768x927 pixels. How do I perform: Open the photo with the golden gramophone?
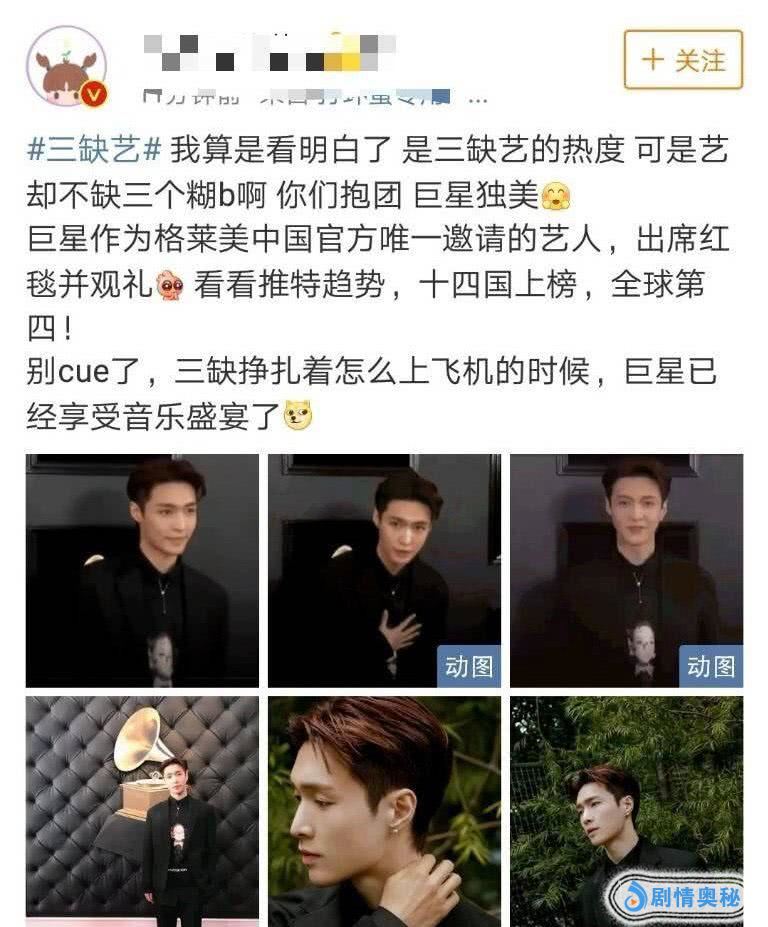click(x=142, y=808)
